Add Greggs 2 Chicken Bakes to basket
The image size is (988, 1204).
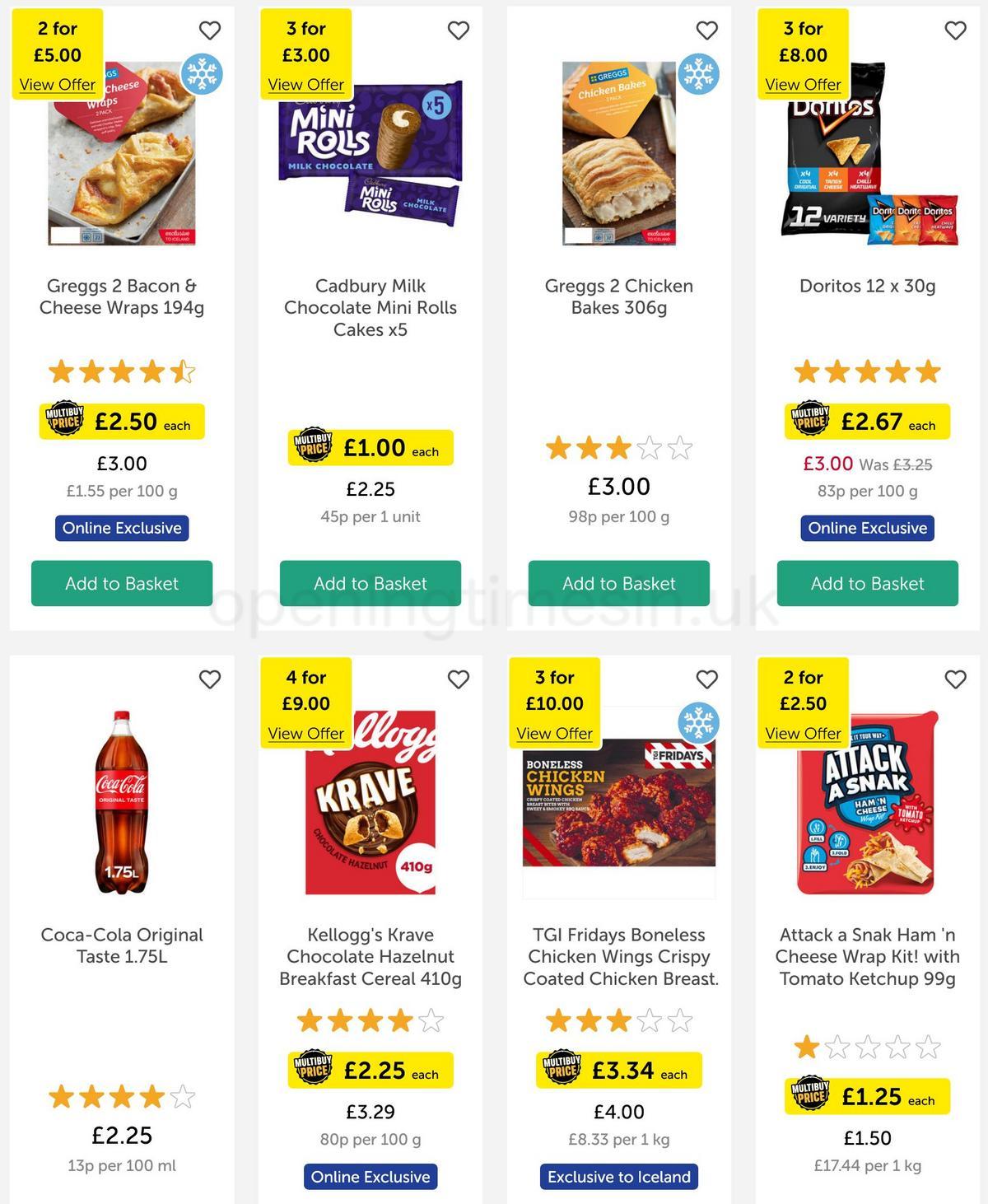pyautogui.click(x=618, y=583)
